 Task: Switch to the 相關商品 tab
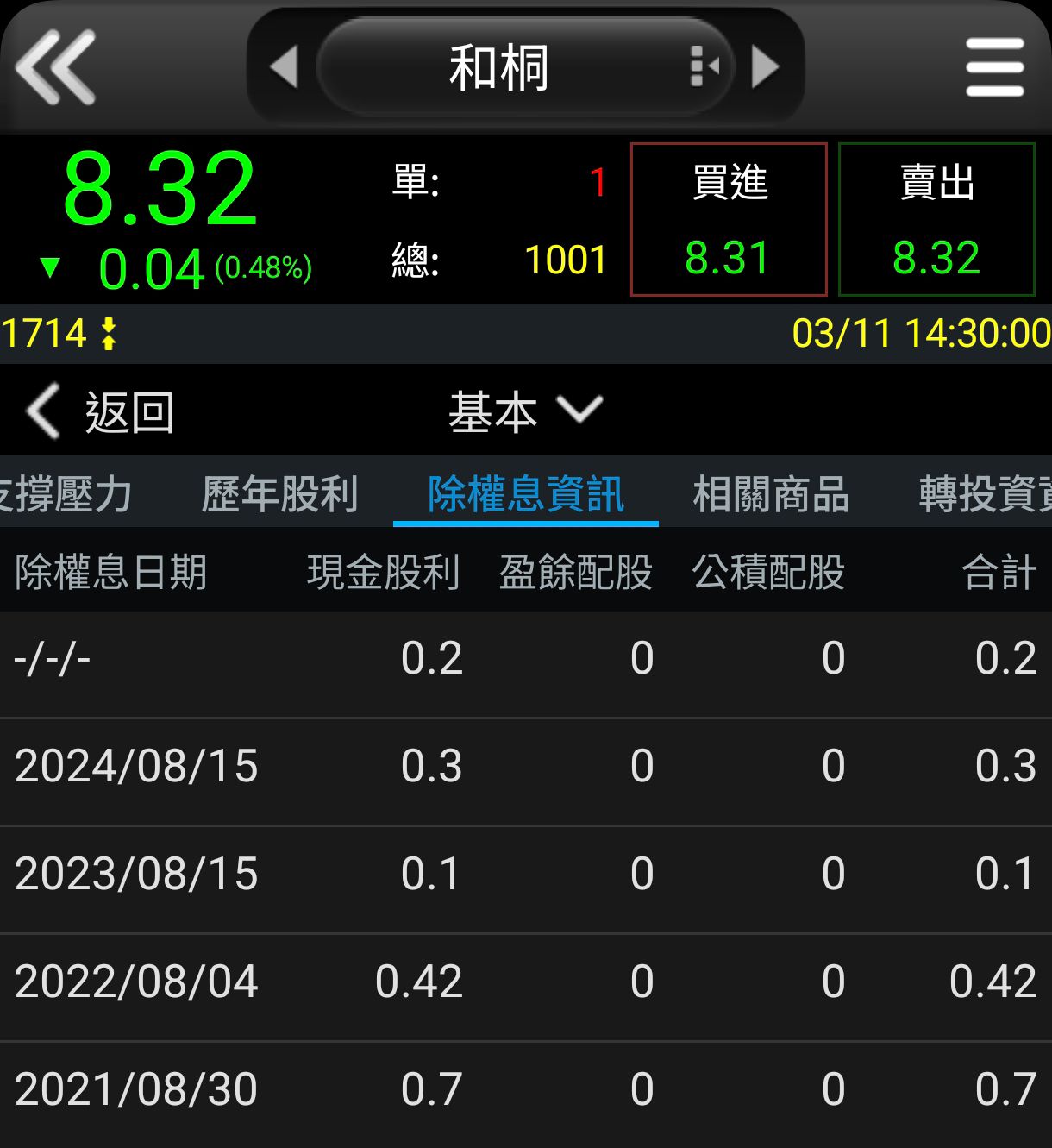tap(771, 494)
